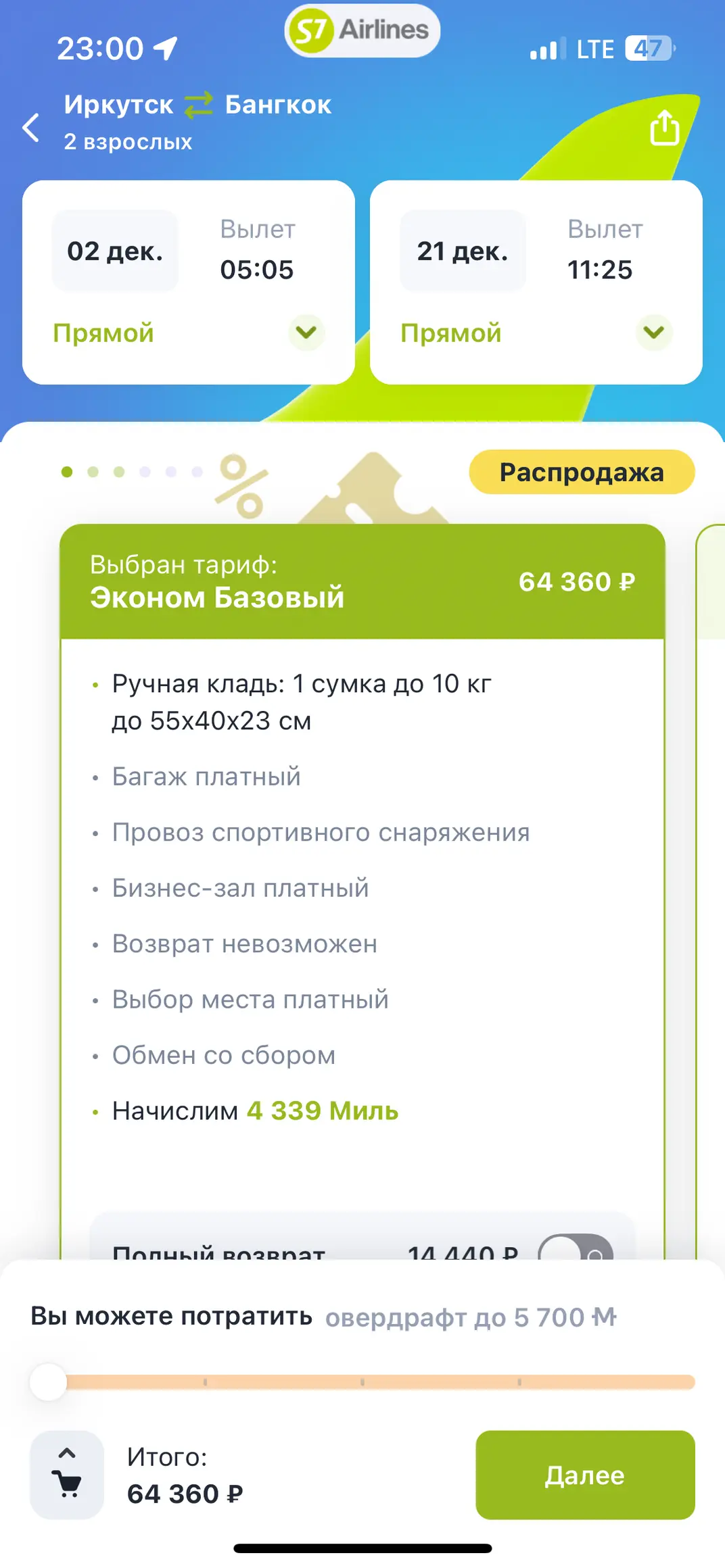Go back to the previous screen
This screenshot has height=1568, width=725.
31,127
